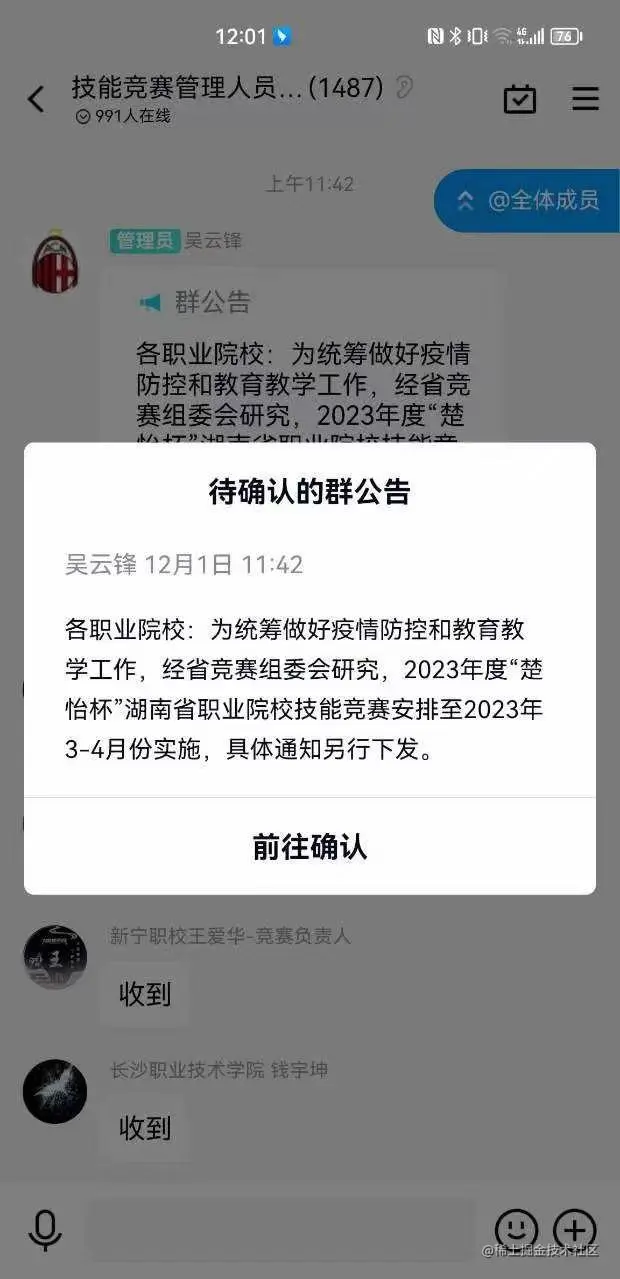This screenshot has width=620, height=1279.
Task: View 吴云锋's profile avatar
Action: [x=55, y=261]
